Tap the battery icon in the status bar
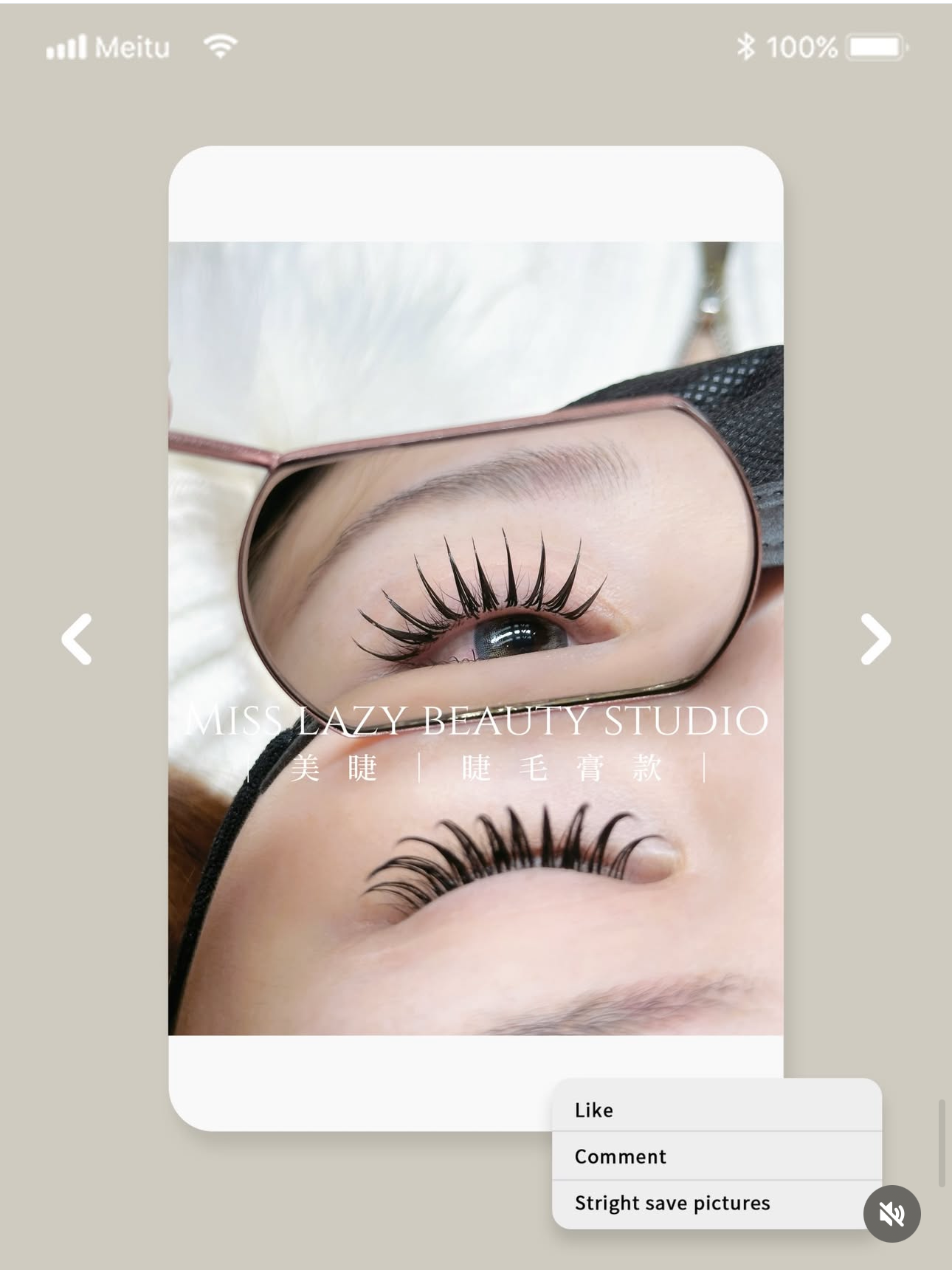The height and width of the screenshot is (1270, 952). (875, 46)
